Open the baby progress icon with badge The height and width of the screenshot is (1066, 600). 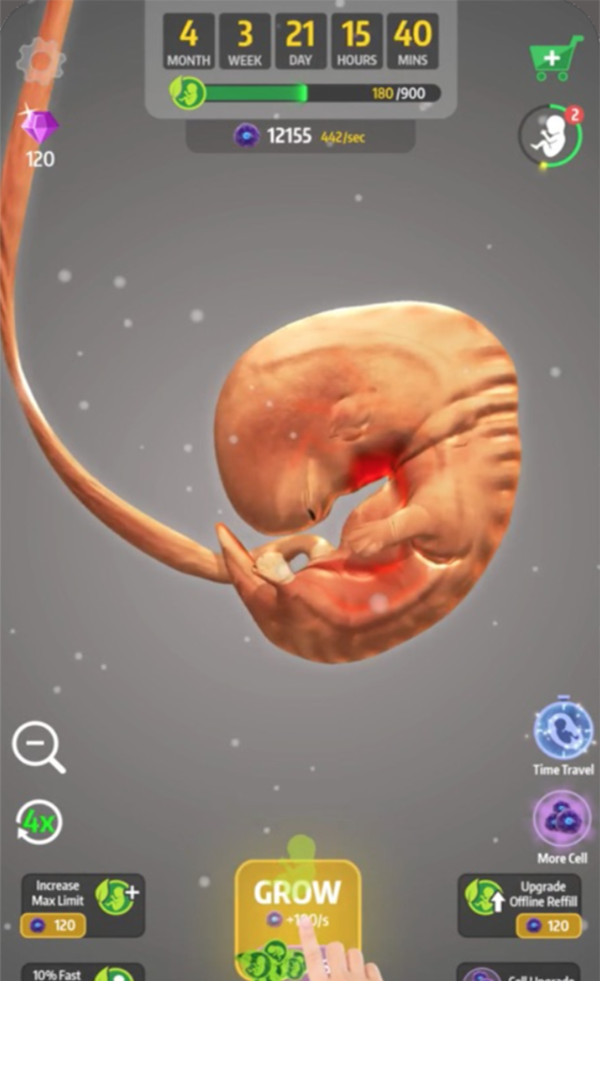549,136
